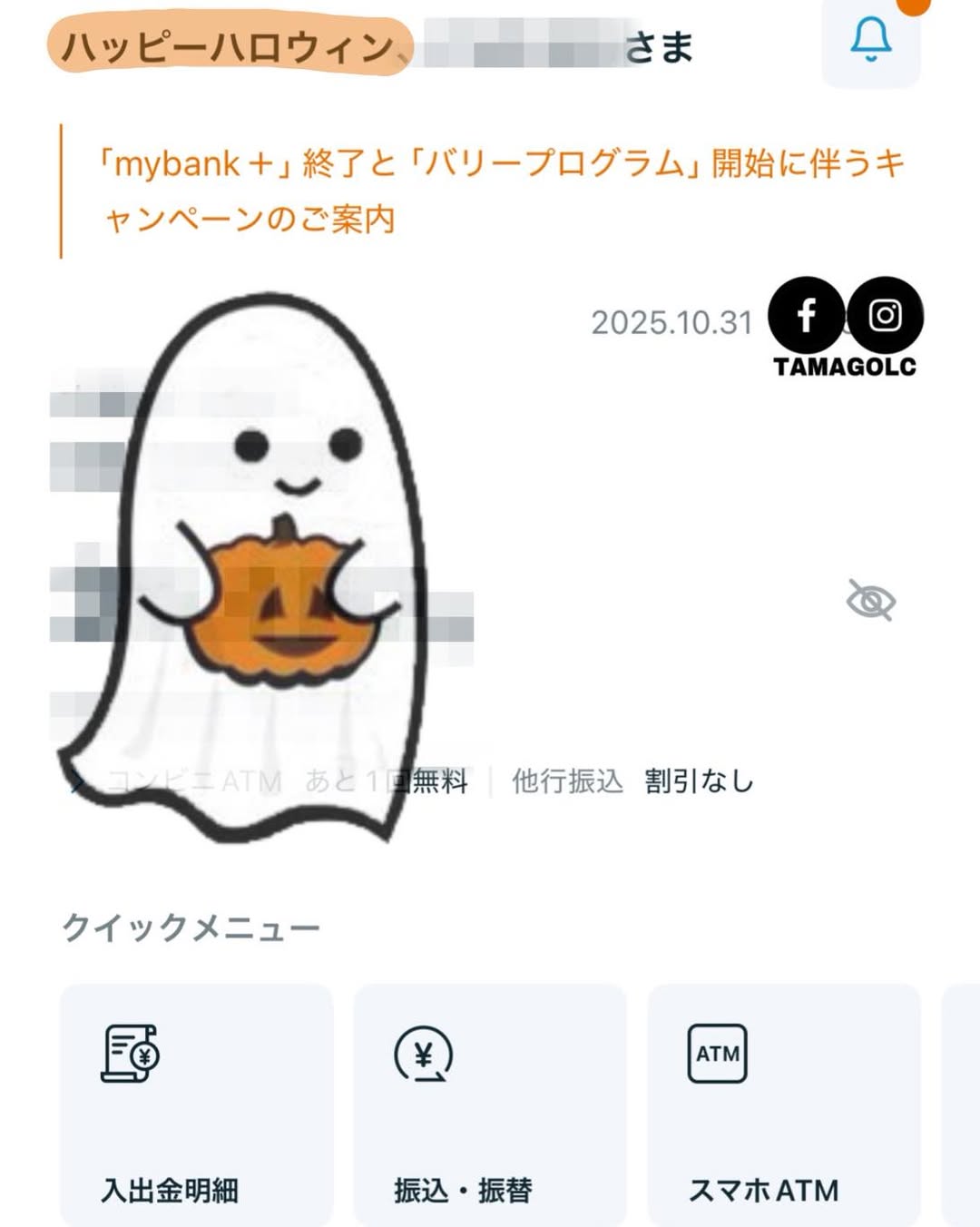This screenshot has width=980, height=1227.
Task: Open the notifications bell
Action: (870, 41)
